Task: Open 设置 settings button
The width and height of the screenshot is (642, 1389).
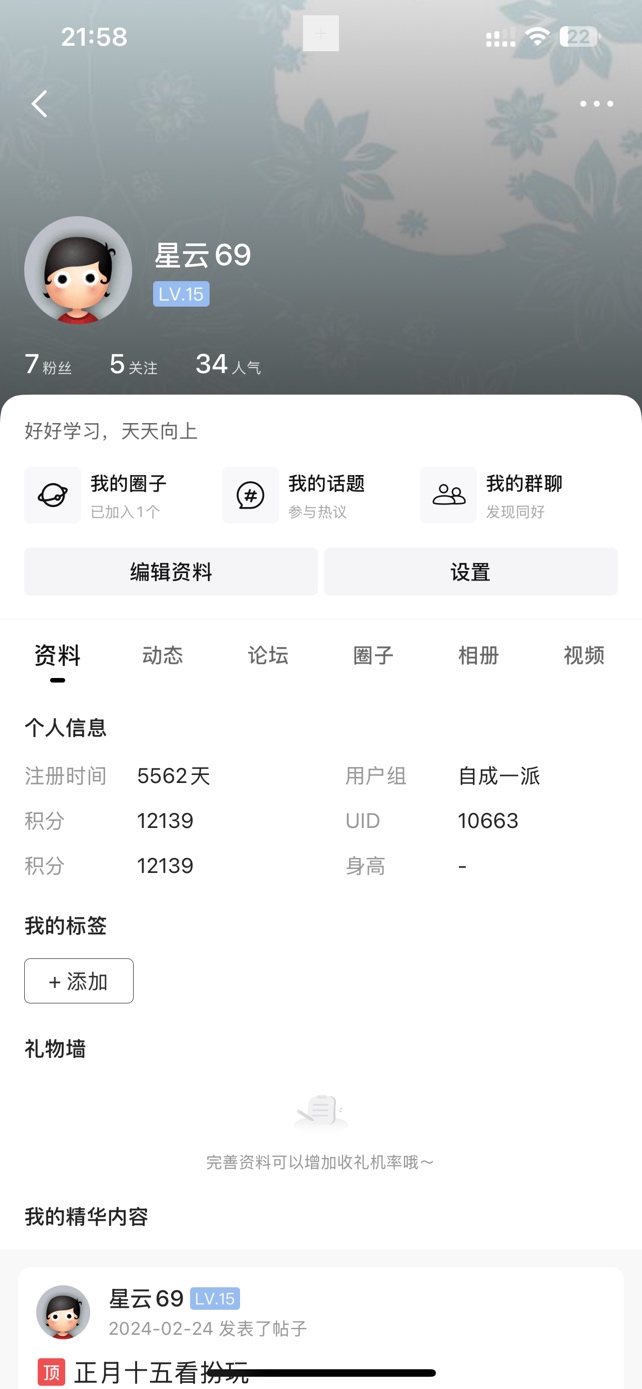Action: [470, 572]
